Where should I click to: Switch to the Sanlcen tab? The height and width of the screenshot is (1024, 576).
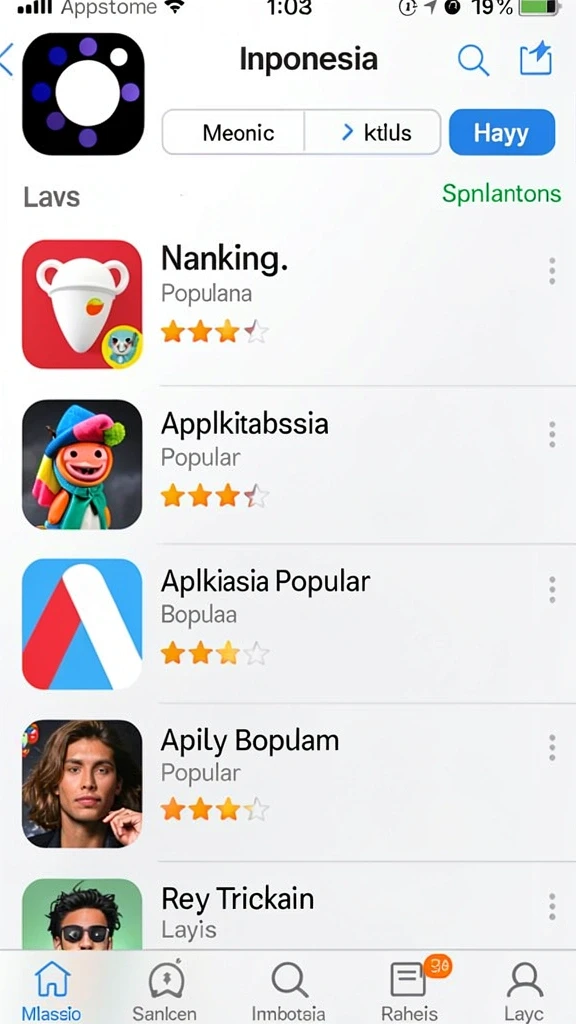[x=165, y=989]
